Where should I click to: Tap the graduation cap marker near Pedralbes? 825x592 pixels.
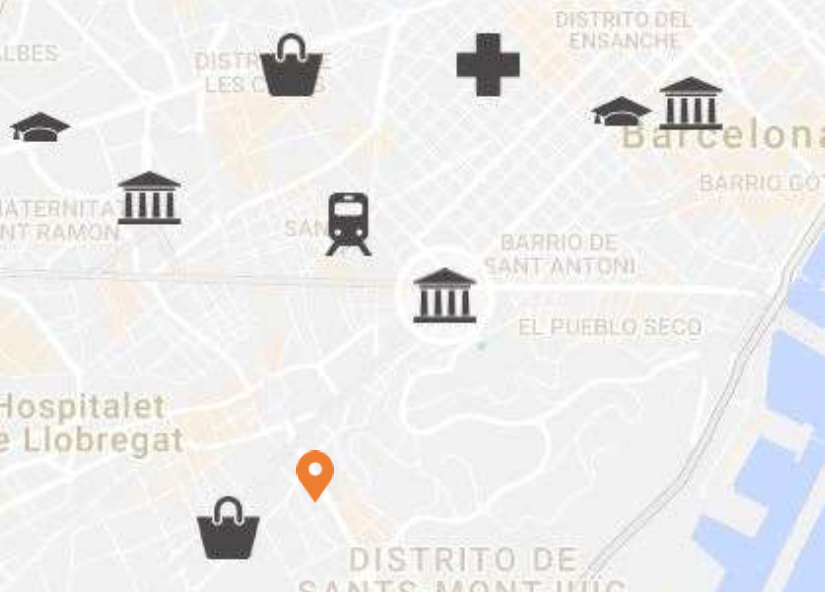coord(40,127)
